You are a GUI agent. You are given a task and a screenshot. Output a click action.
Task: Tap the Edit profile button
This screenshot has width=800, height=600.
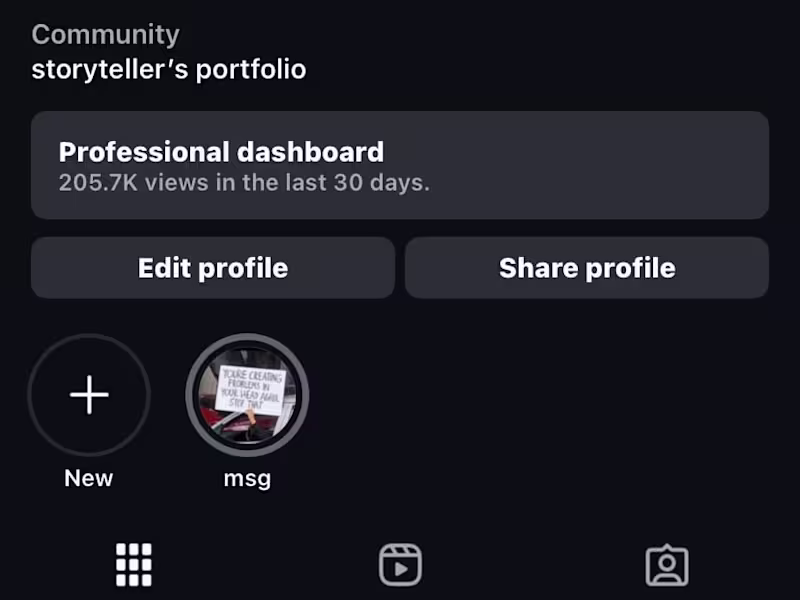(213, 268)
